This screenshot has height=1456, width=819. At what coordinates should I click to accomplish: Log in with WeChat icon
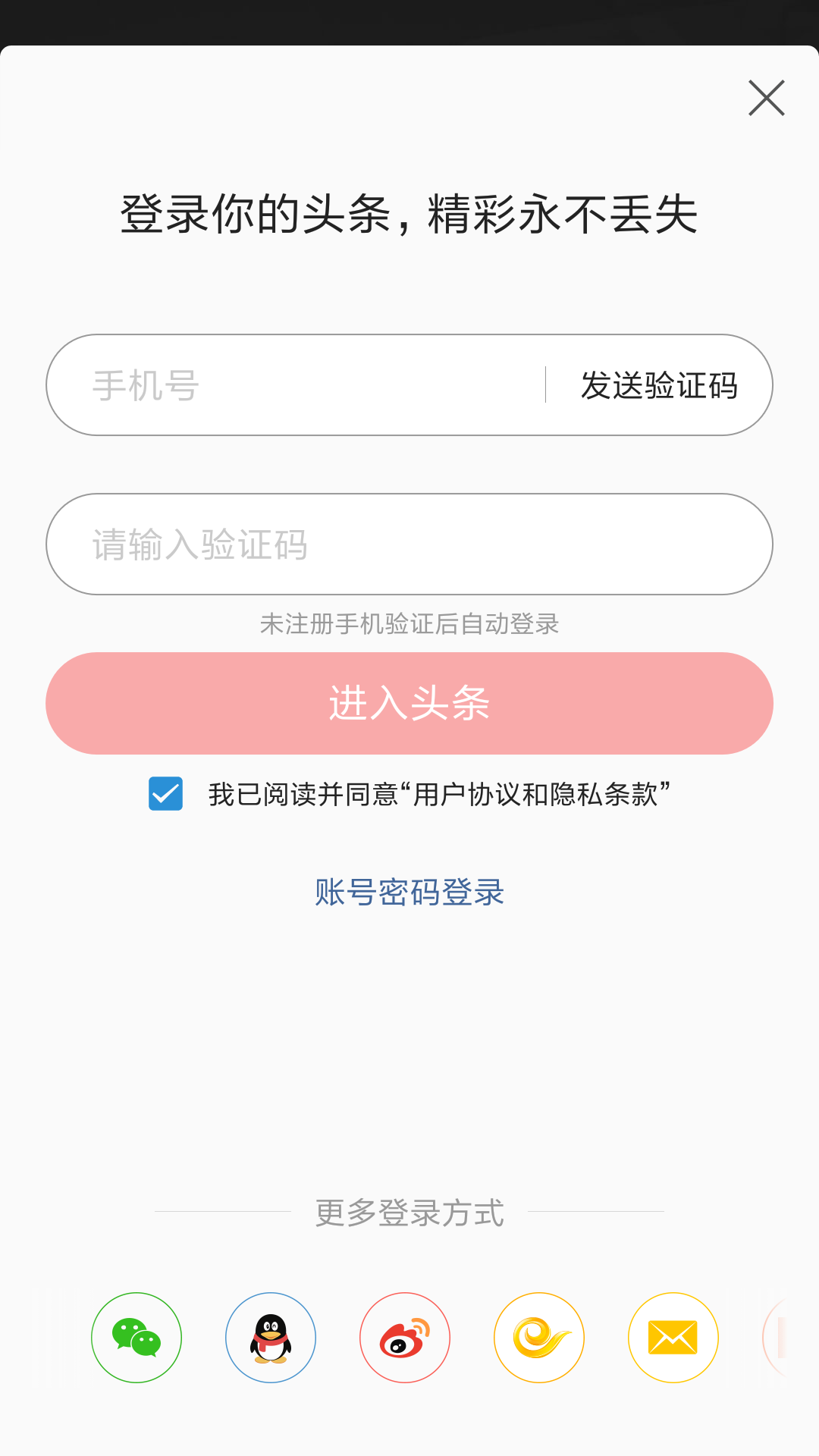pos(136,1338)
